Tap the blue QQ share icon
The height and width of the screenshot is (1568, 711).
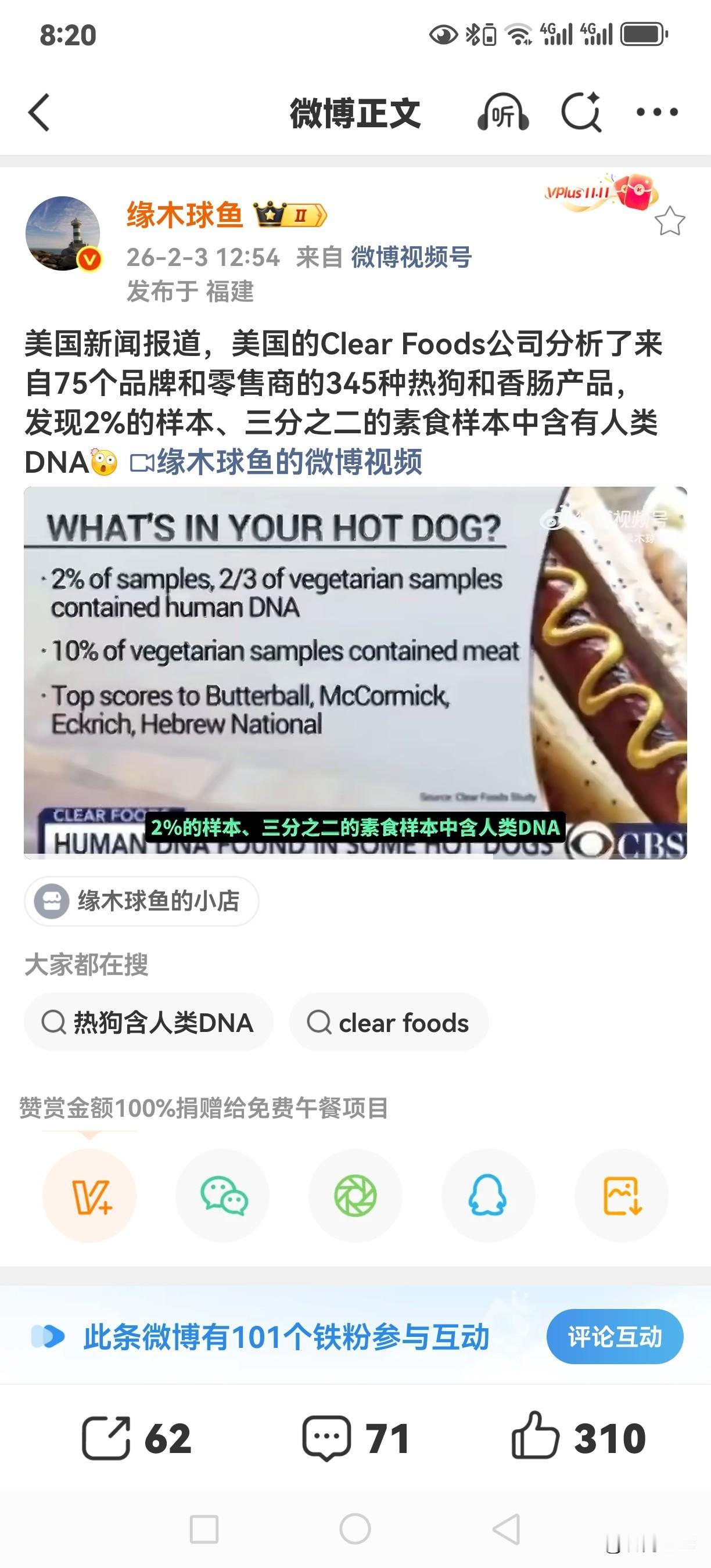click(x=488, y=1195)
